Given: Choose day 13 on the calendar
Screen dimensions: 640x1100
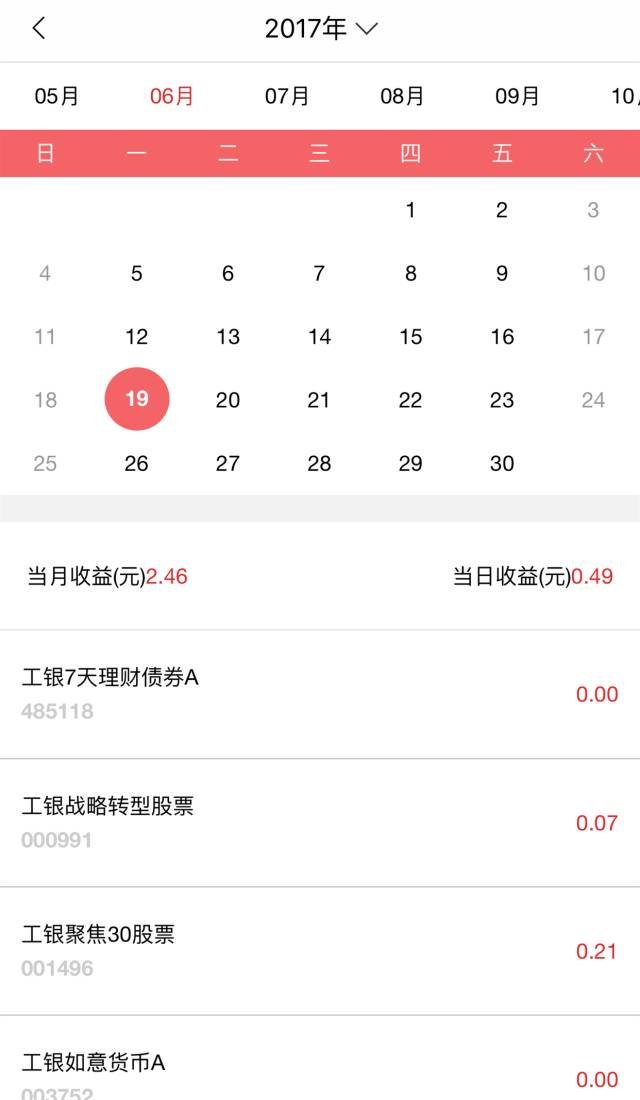Looking at the screenshot, I should pyautogui.click(x=228, y=337).
